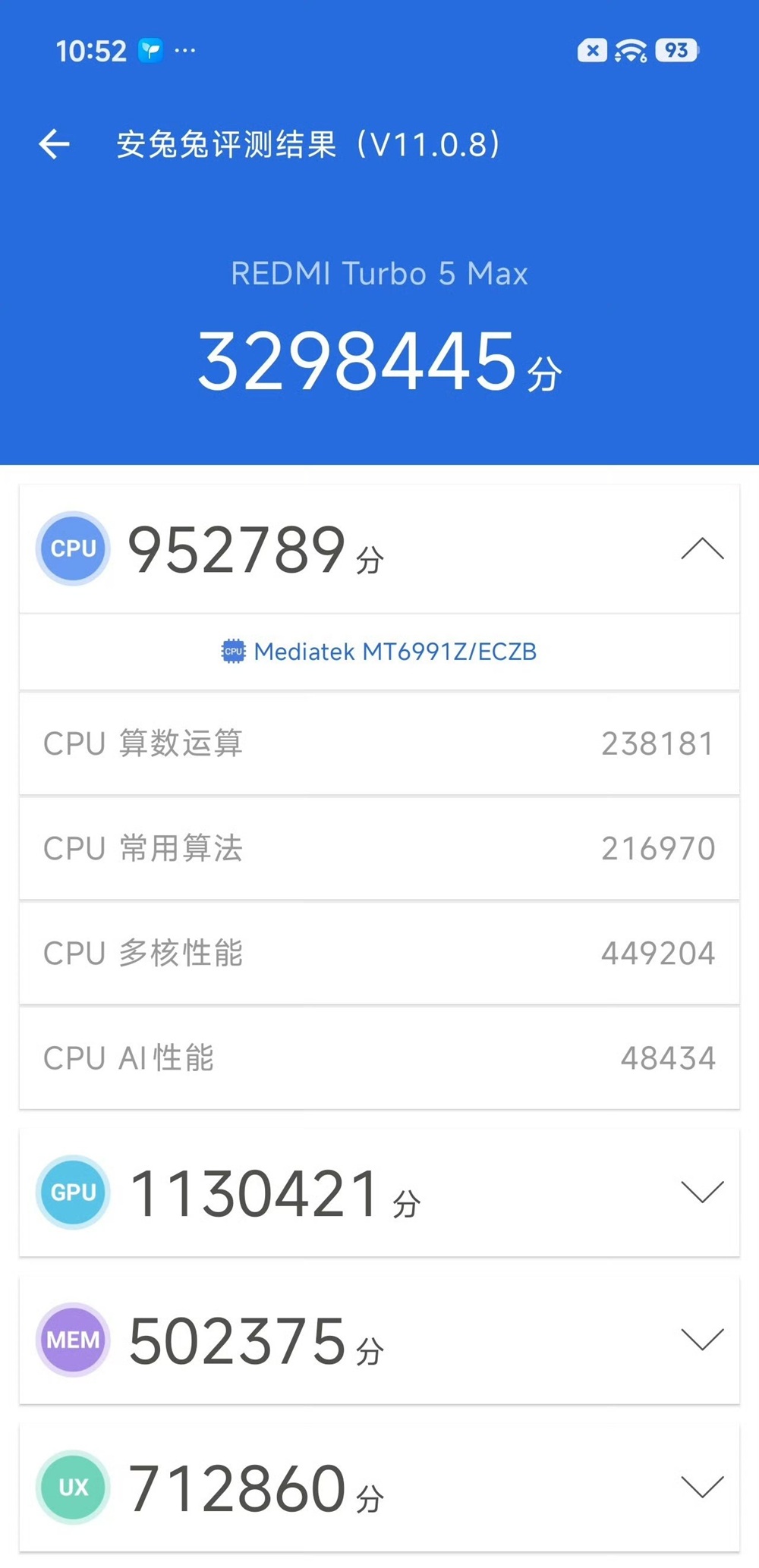The image size is (759, 1568).
Task: Tap the REDMI Turbo 5 Max device name
Action: 379,274
